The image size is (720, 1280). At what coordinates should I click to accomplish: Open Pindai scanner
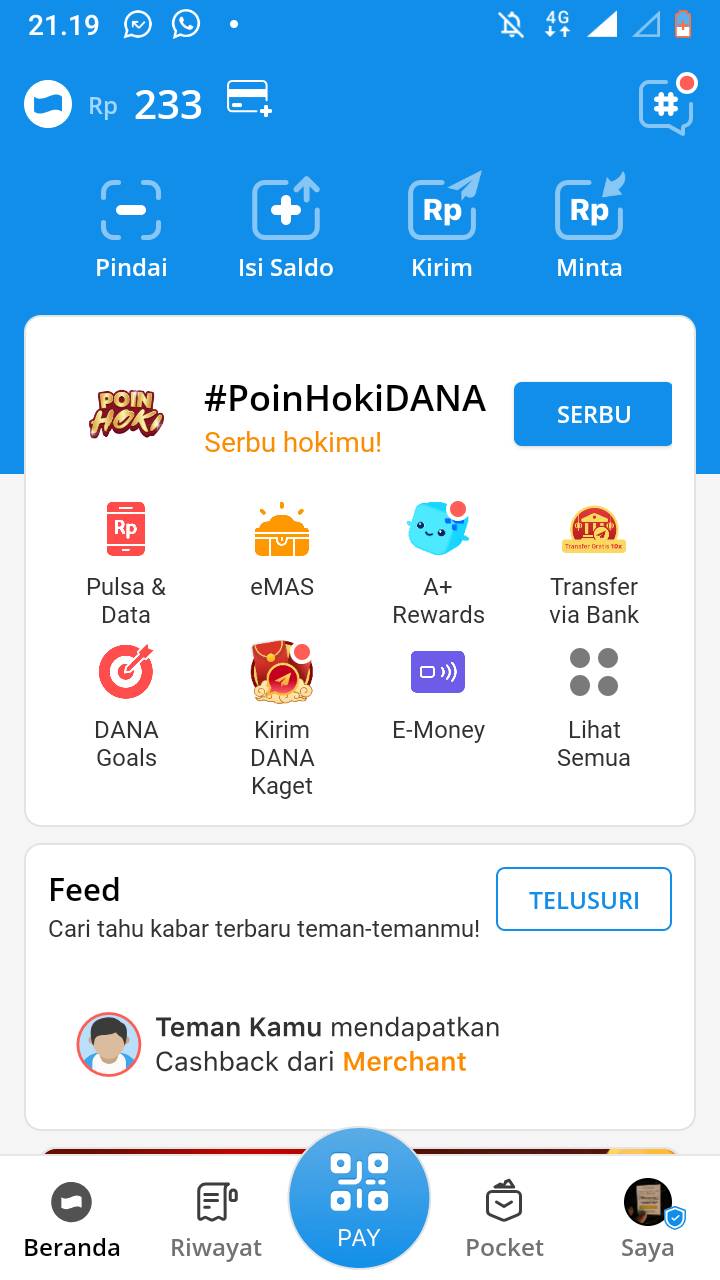[131, 229]
